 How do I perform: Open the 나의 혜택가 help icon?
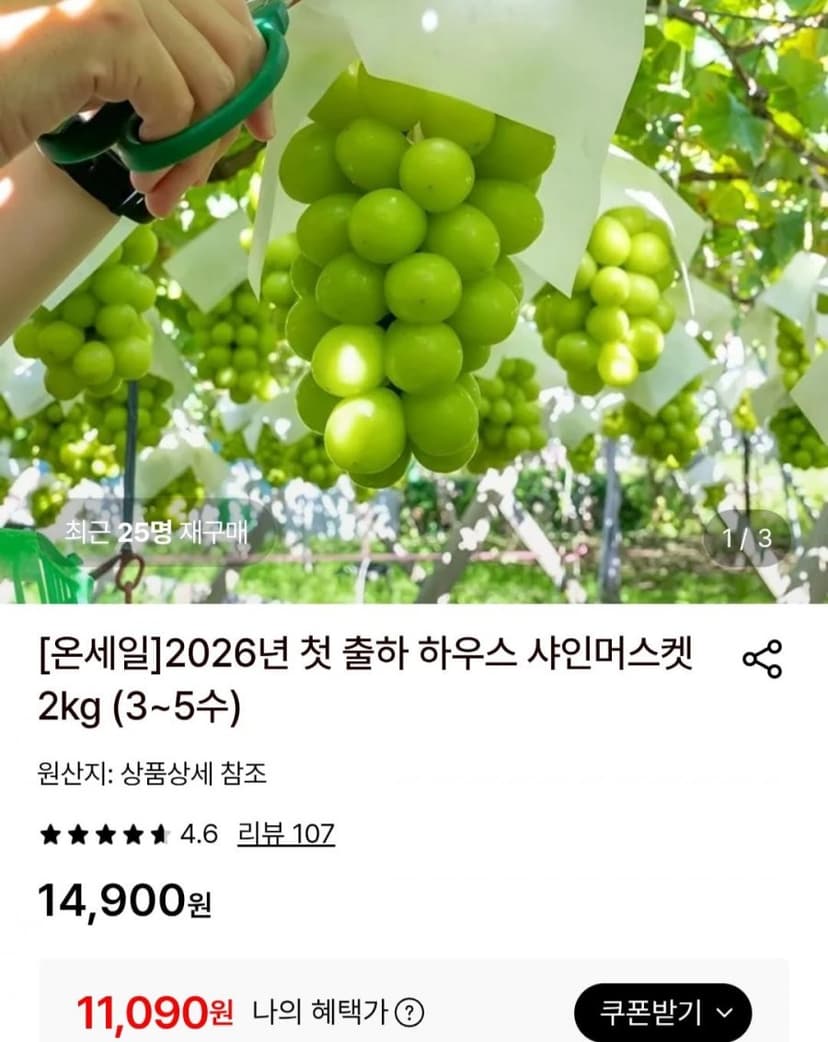click(409, 1013)
